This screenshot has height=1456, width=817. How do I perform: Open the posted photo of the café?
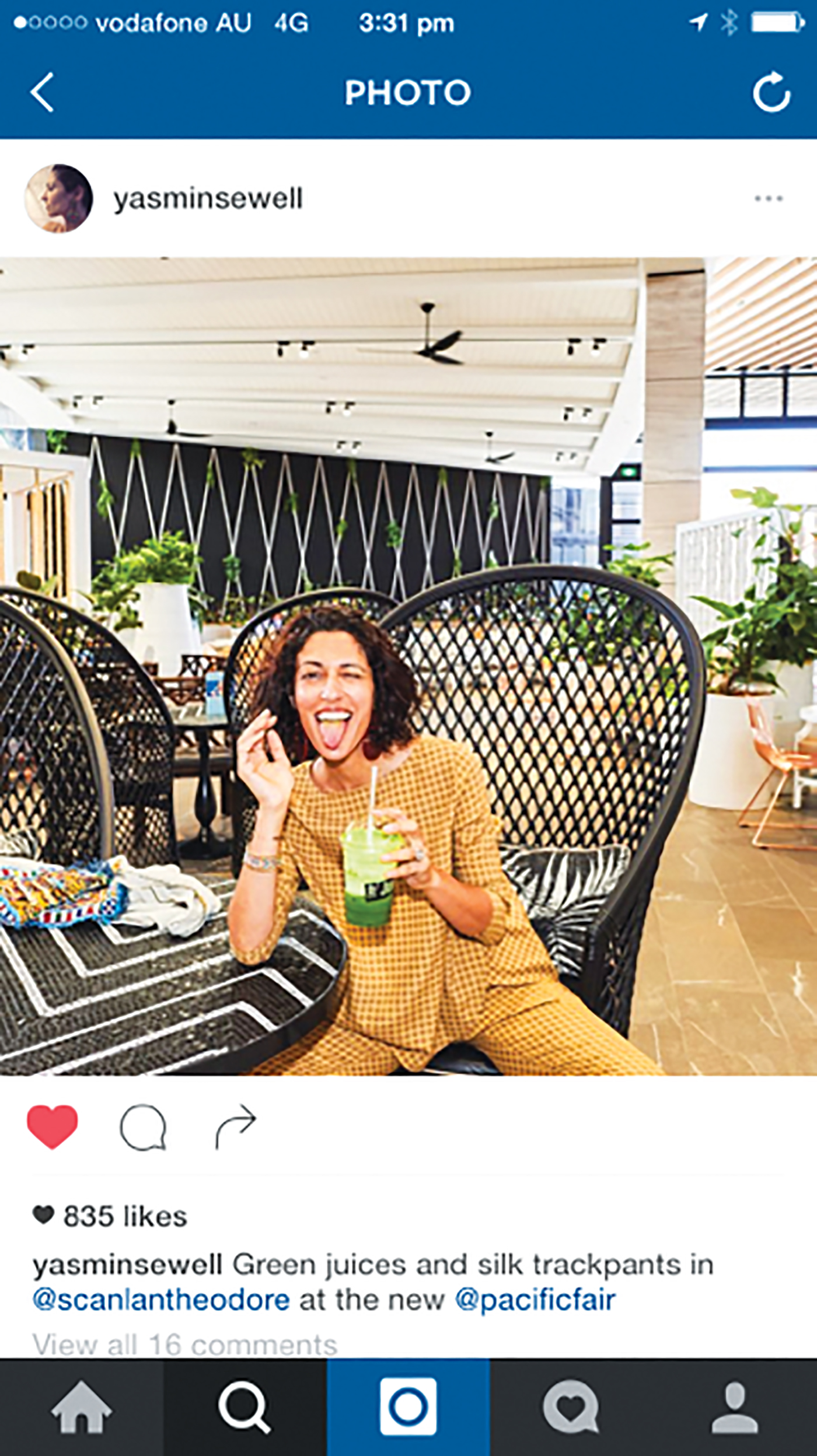(x=408, y=666)
